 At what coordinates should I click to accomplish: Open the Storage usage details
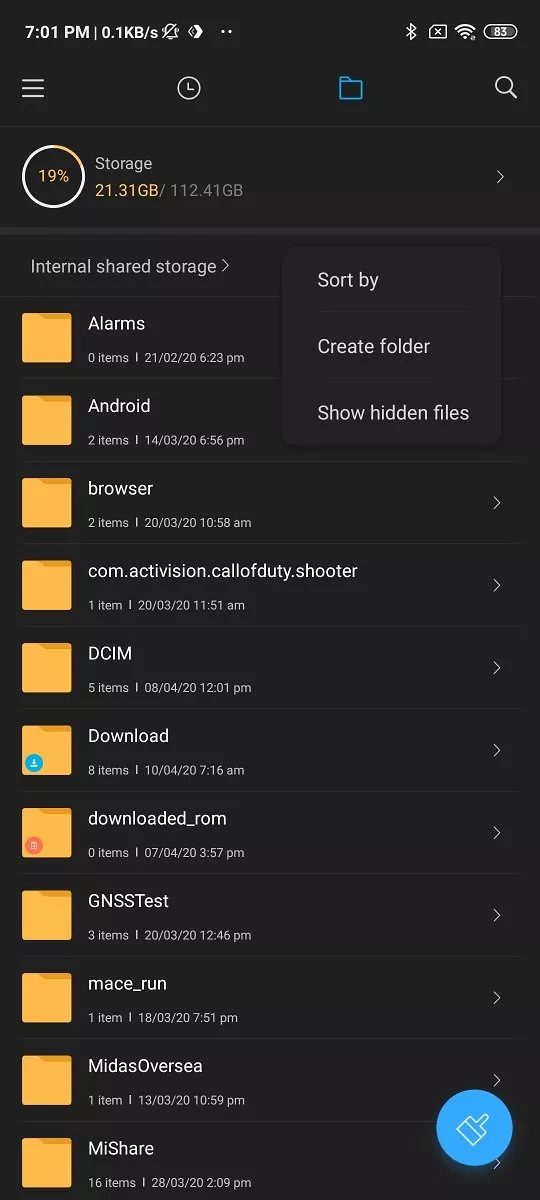pyautogui.click(x=270, y=177)
